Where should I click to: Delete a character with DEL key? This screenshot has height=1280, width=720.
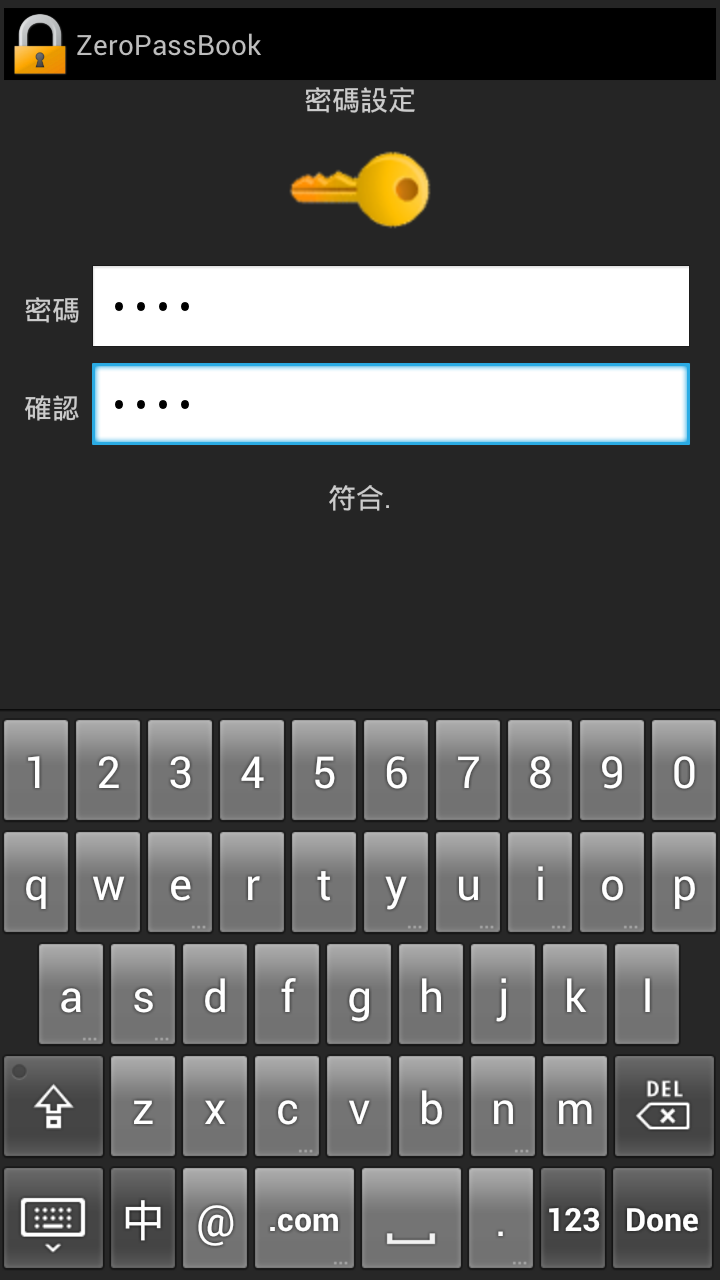[664, 1106]
